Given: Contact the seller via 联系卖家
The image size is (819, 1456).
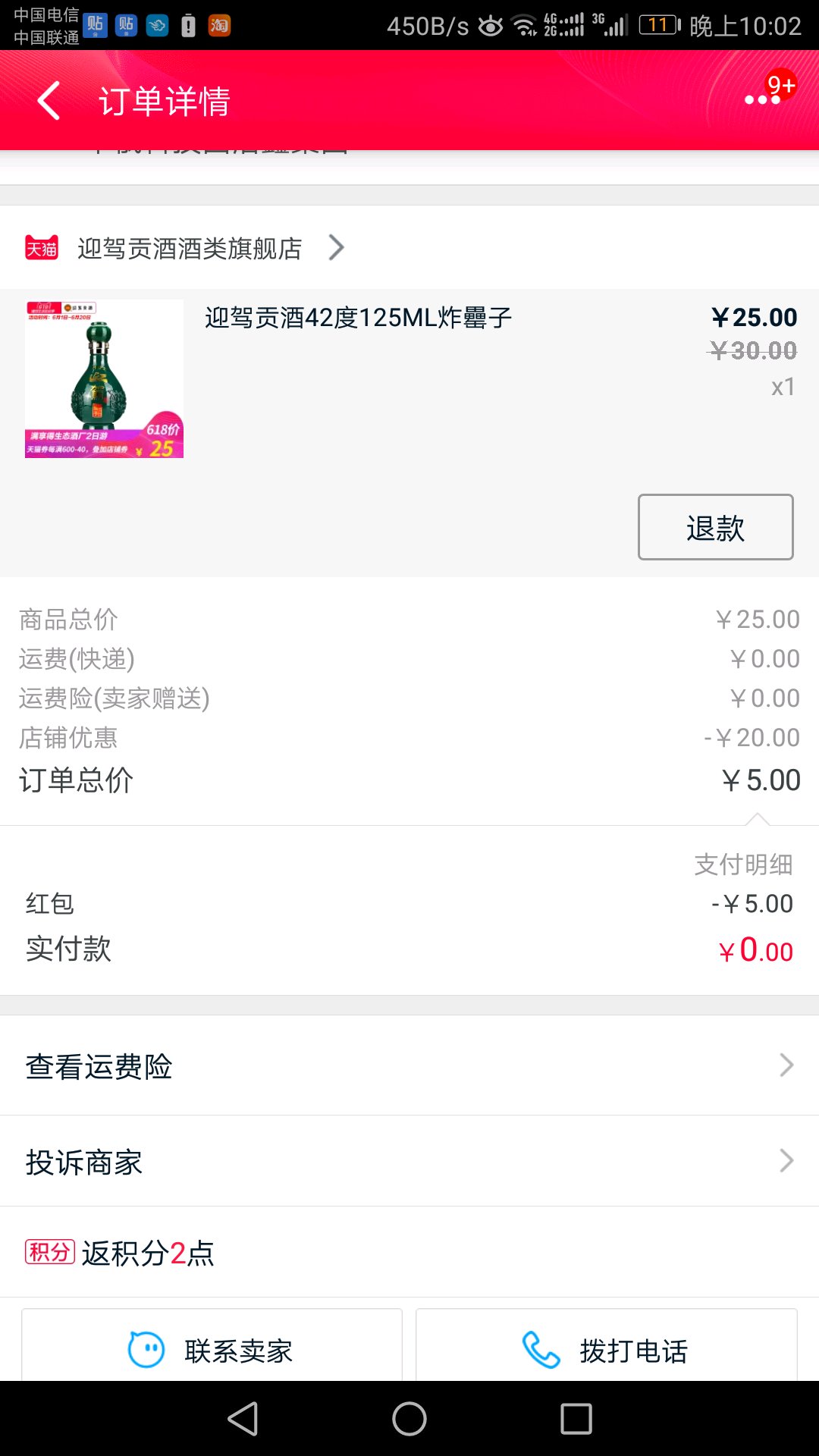Looking at the screenshot, I should tap(212, 1346).
